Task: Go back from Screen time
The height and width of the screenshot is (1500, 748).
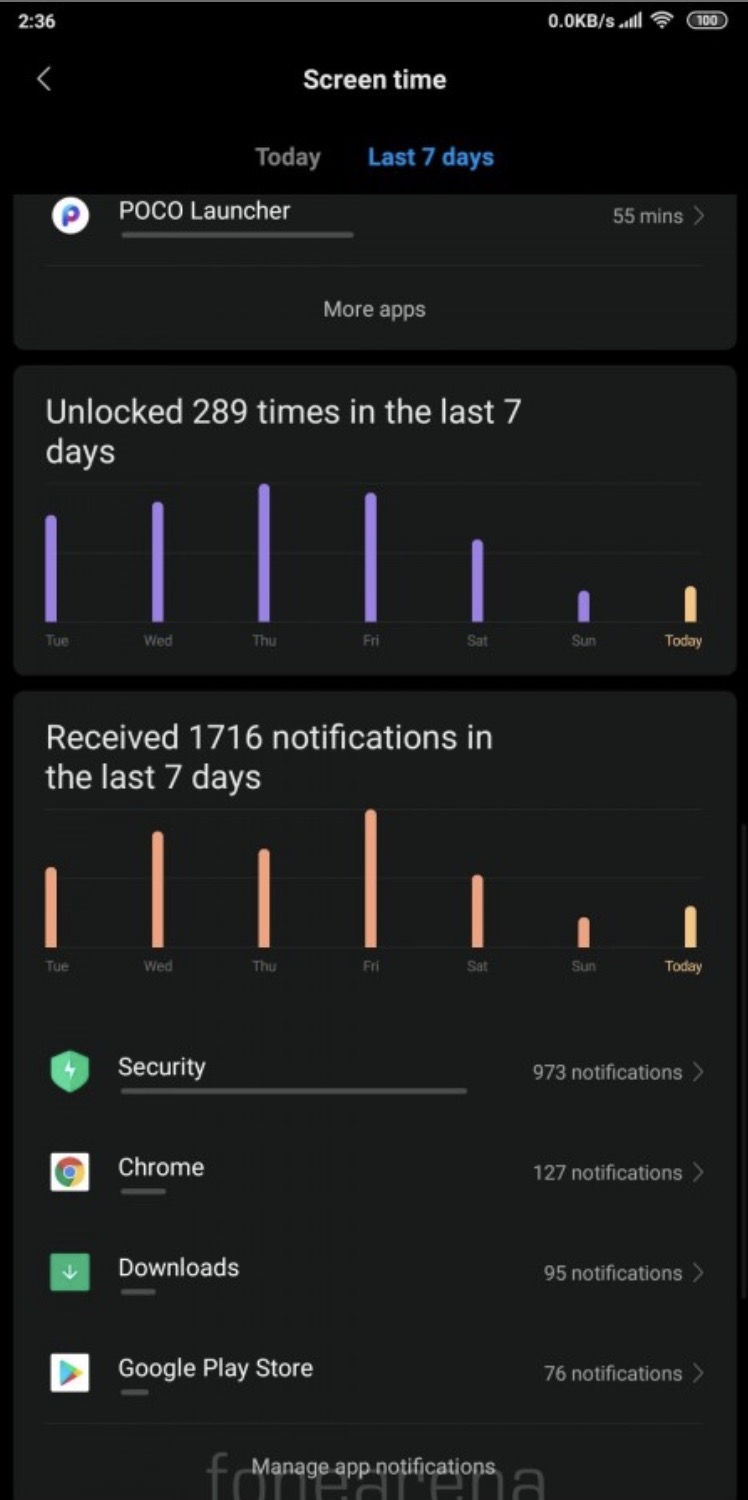Action: click(44, 80)
